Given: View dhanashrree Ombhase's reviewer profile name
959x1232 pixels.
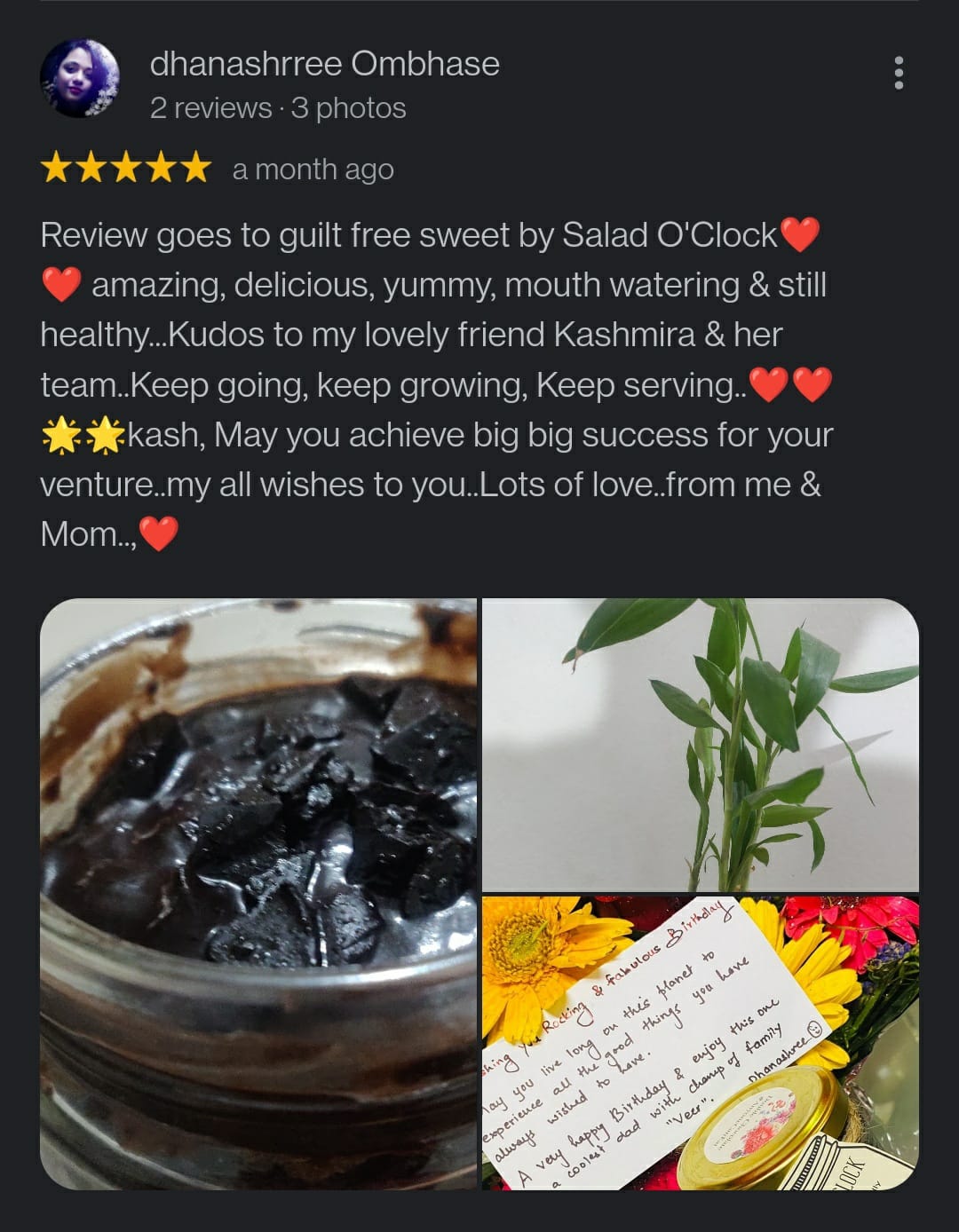Looking at the screenshot, I should (324, 64).
